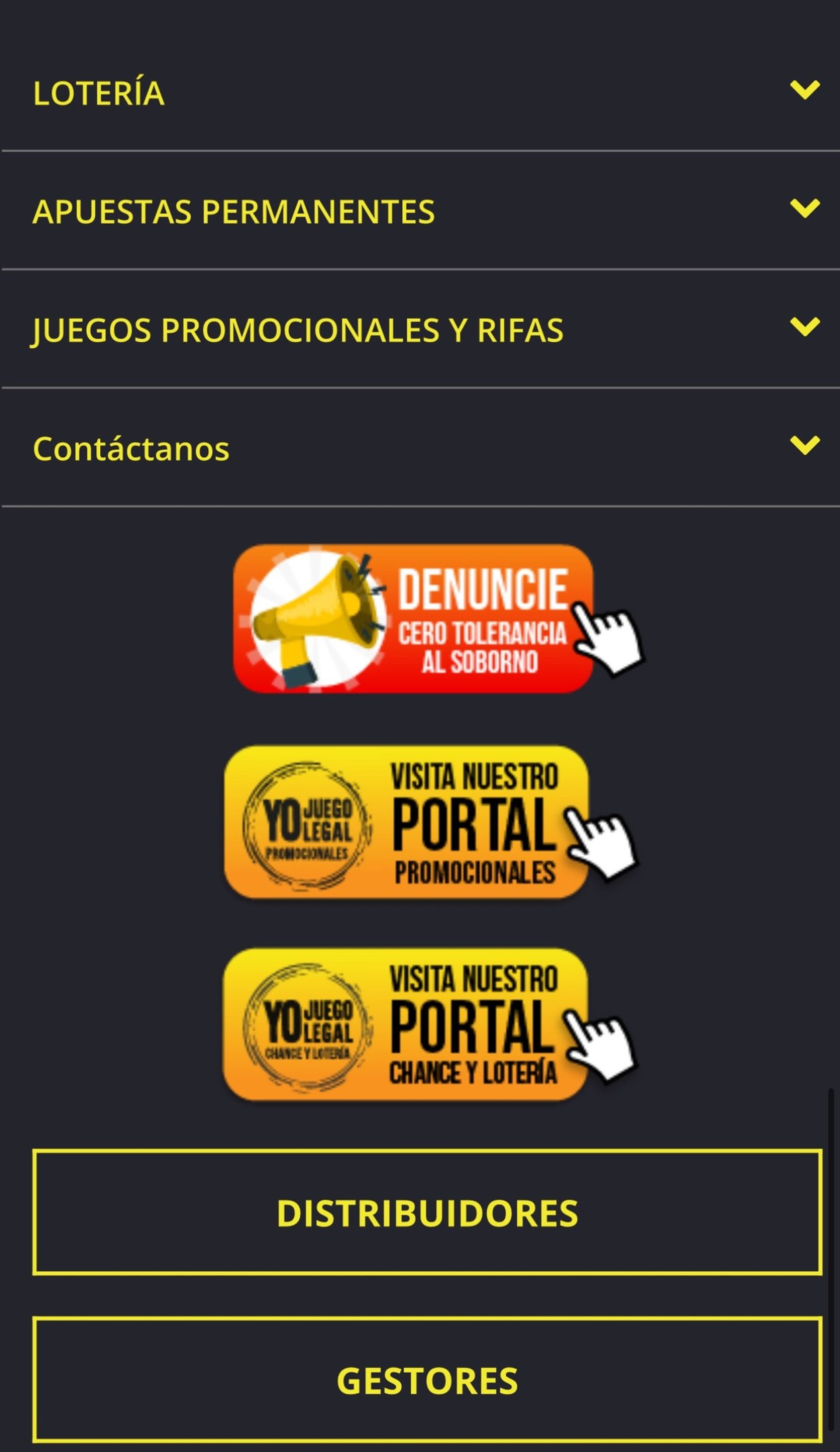The height and width of the screenshot is (1452, 840).
Task: Visit the Chance y Lotería portal banner
Action: point(405,1024)
